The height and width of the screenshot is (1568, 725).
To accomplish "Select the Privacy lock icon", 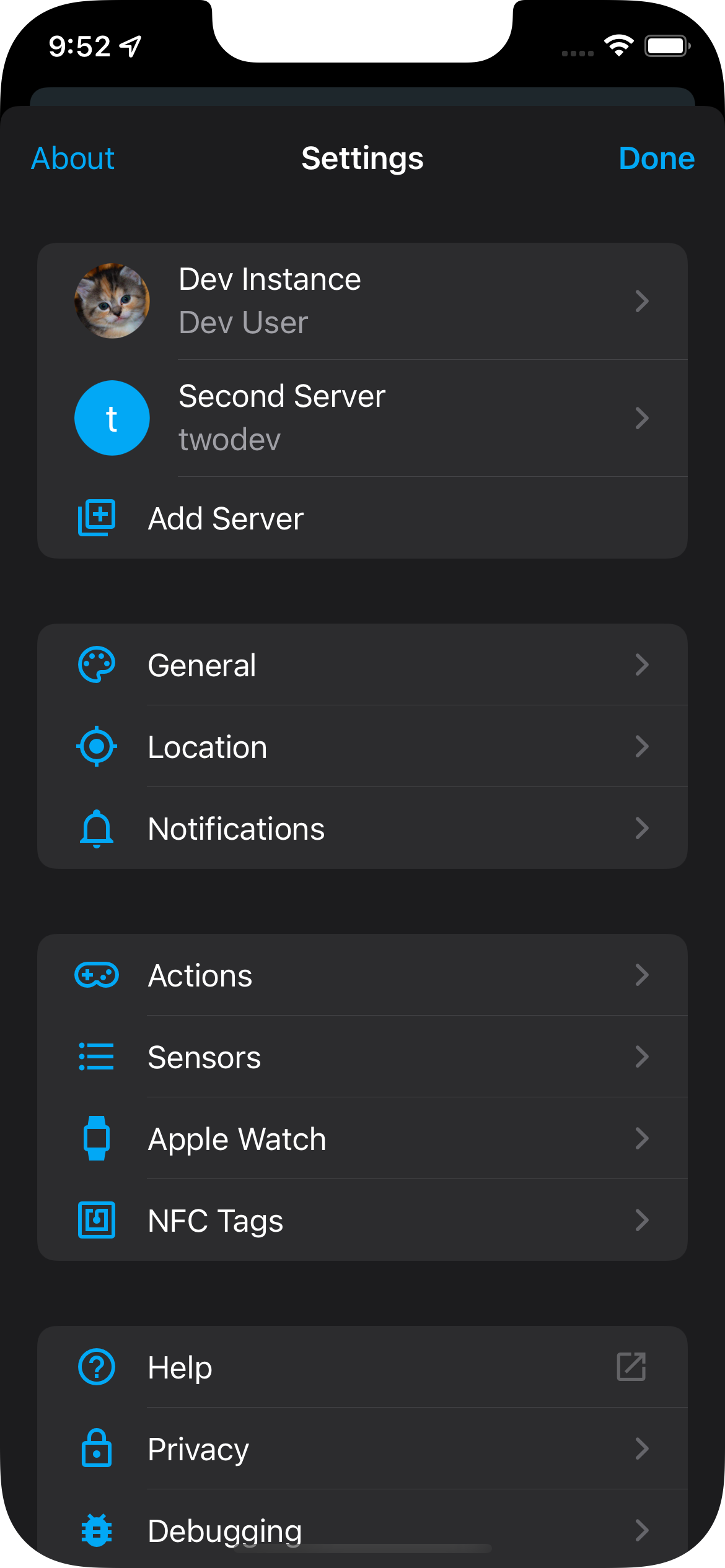I will click(x=96, y=1449).
